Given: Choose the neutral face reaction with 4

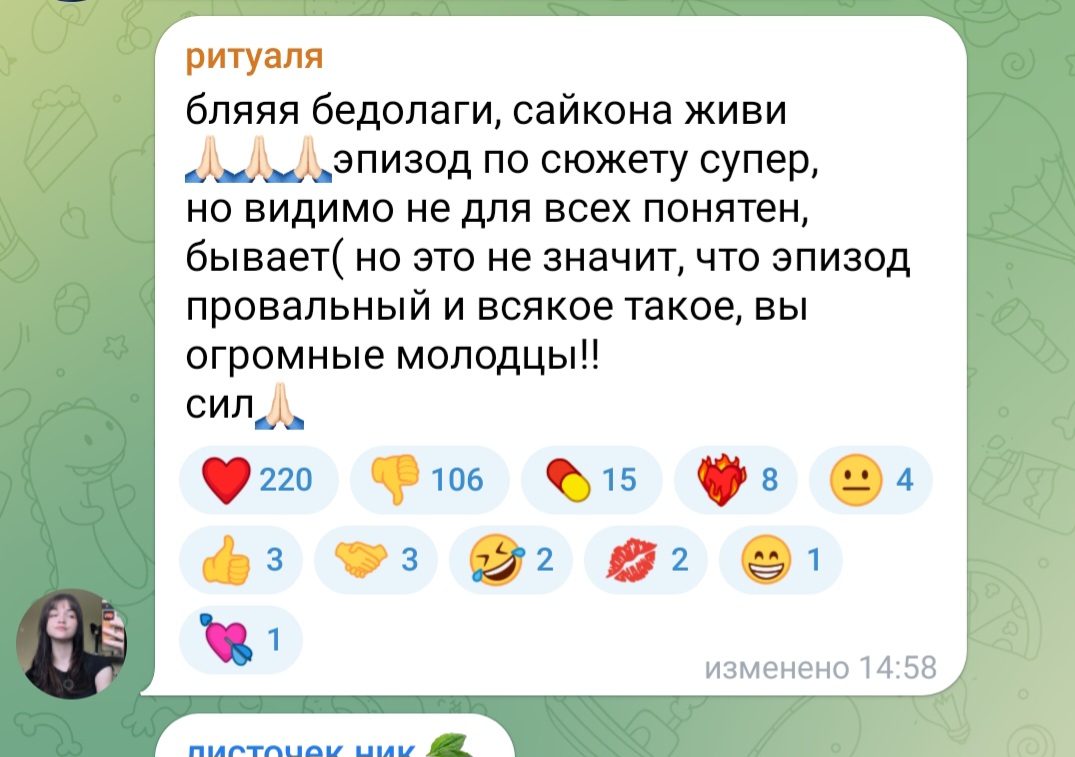Looking at the screenshot, I should [x=870, y=481].
